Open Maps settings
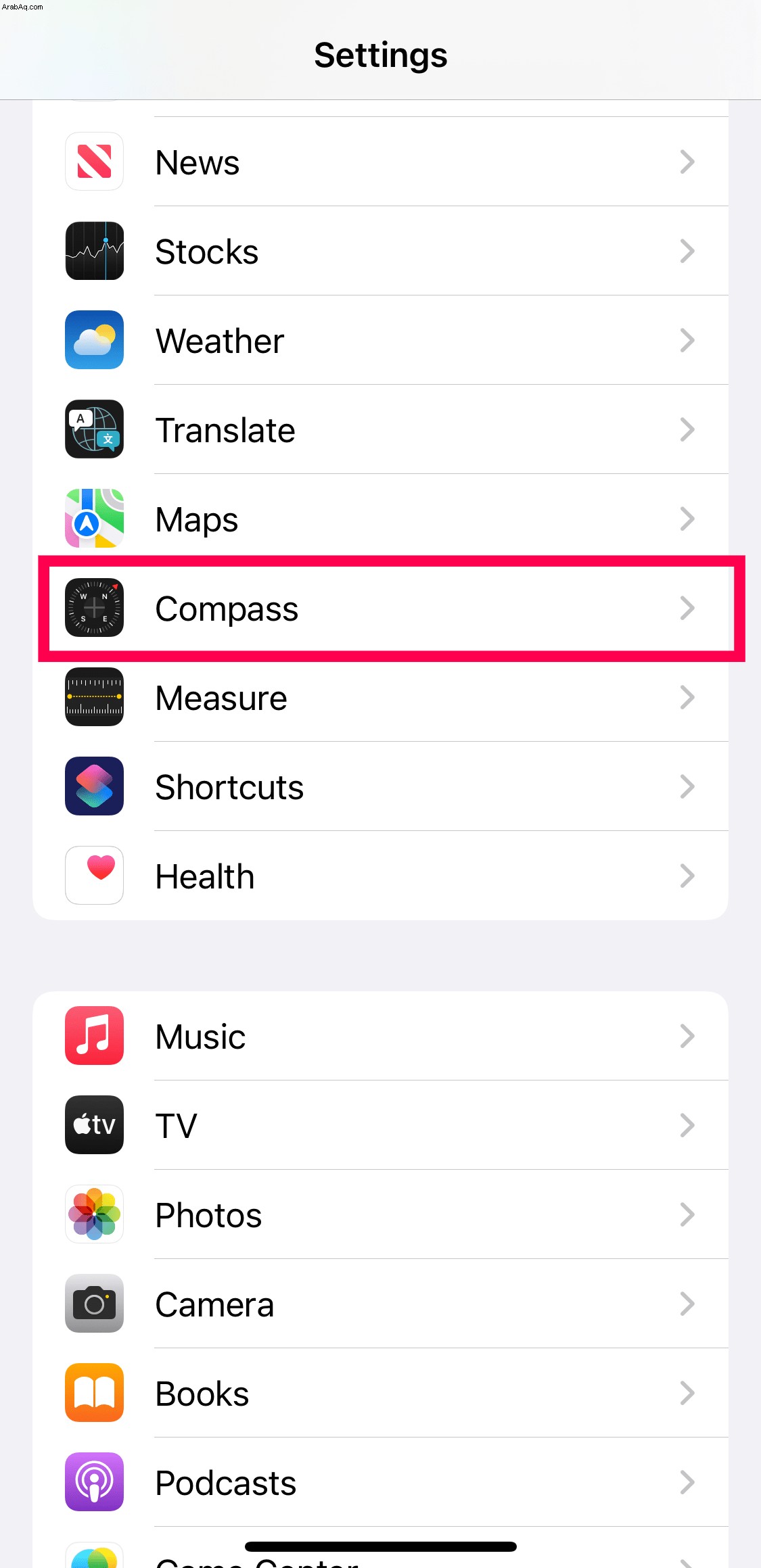Viewport: 761px width, 1568px height. (x=380, y=519)
